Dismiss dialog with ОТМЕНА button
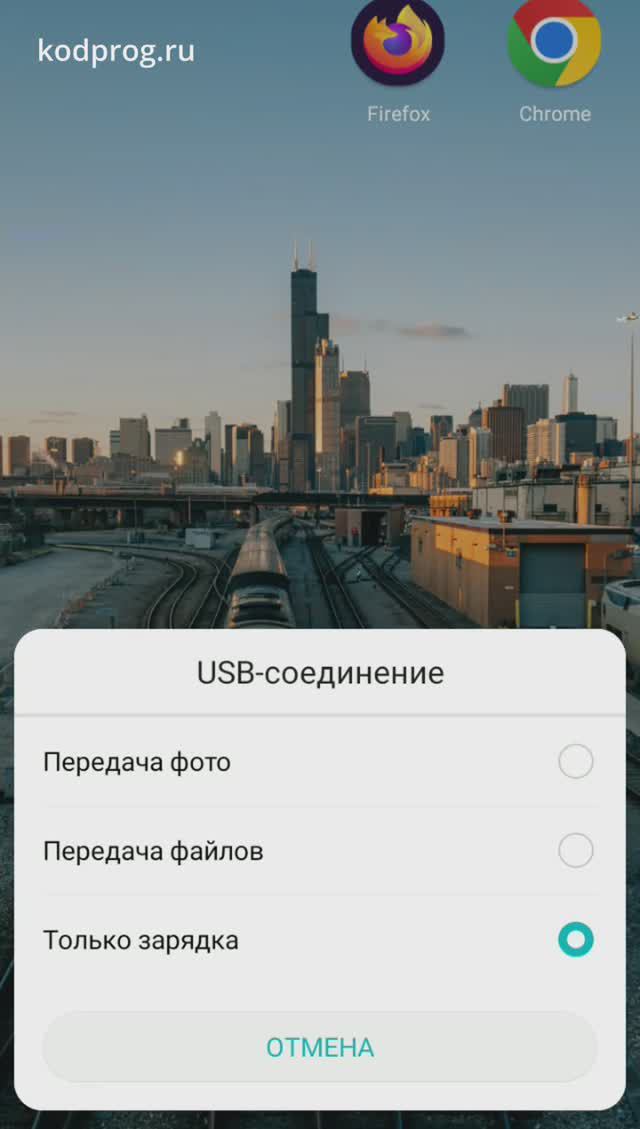 click(320, 1047)
